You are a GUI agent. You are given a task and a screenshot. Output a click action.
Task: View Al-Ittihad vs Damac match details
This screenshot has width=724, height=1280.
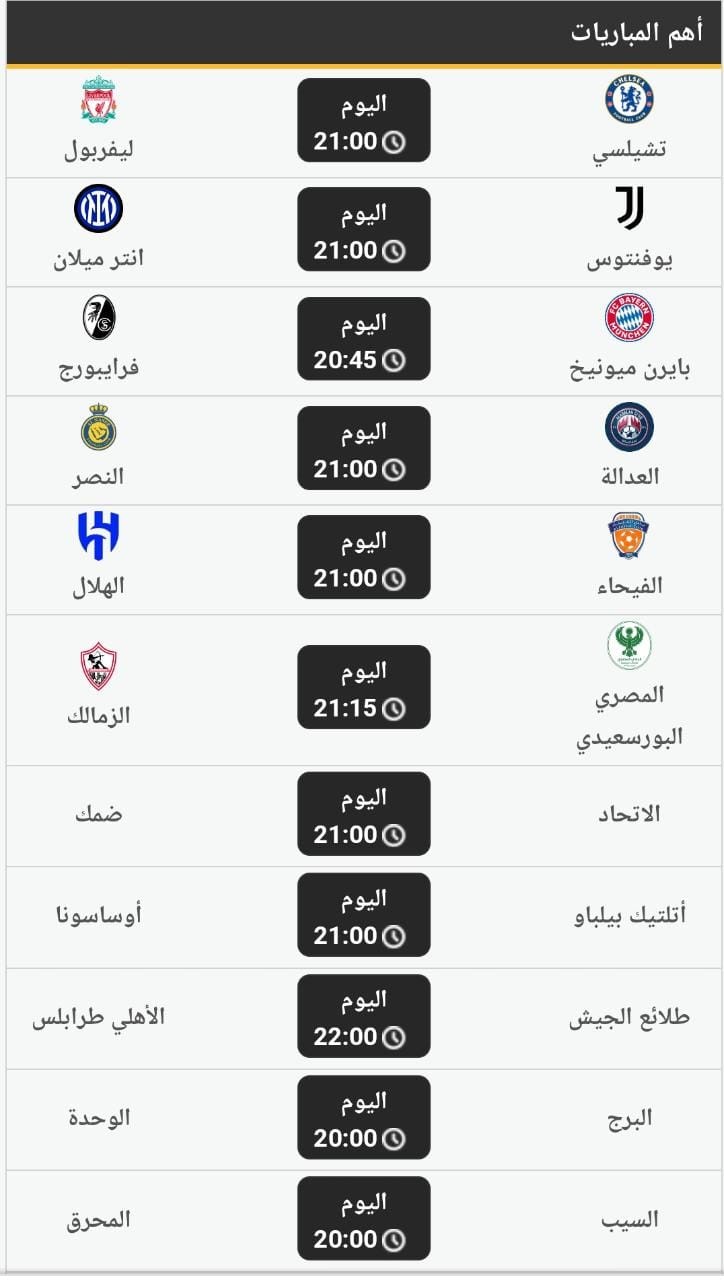point(363,814)
